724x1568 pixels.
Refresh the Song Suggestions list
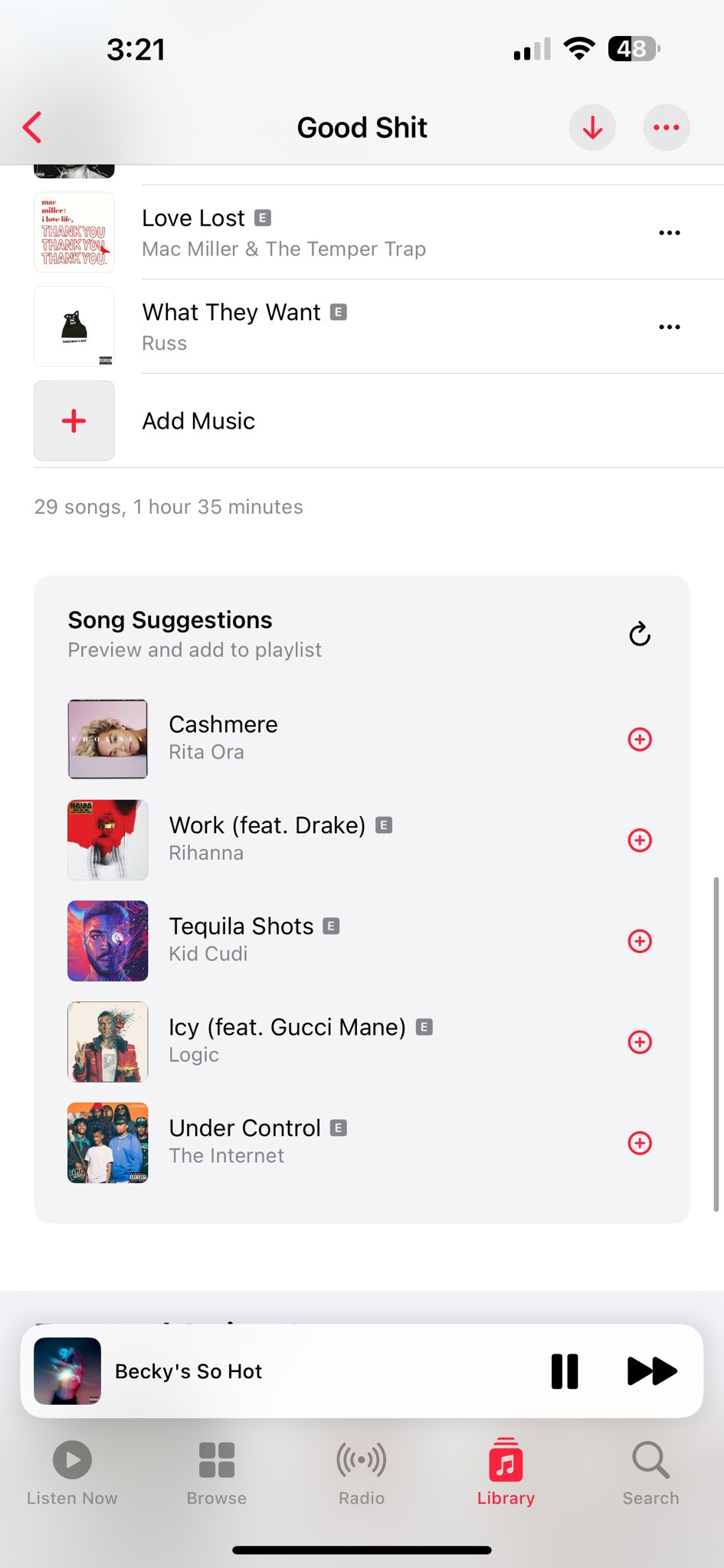pyautogui.click(x=640, y=634)
